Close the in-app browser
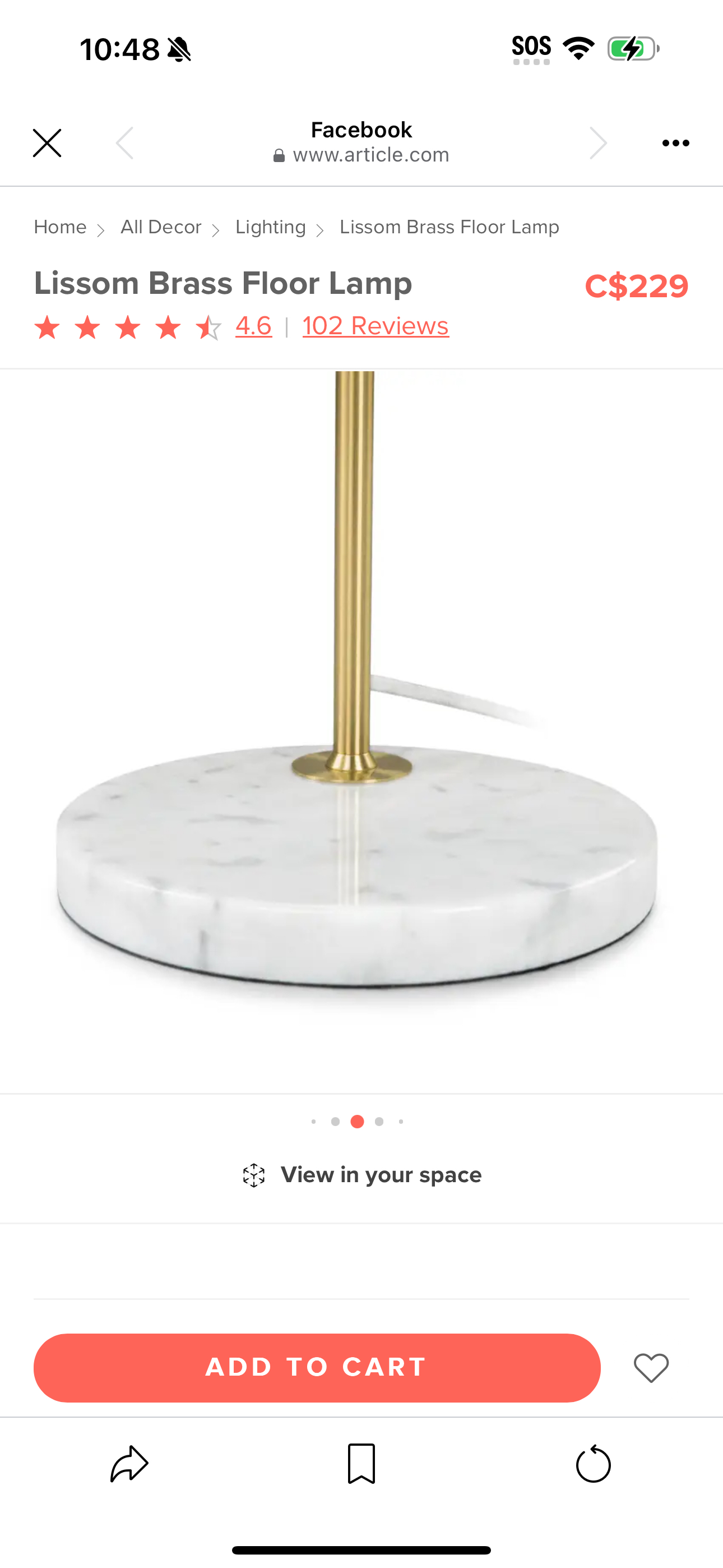Viewport: 723px width, 1568px height. click(47, 143)
